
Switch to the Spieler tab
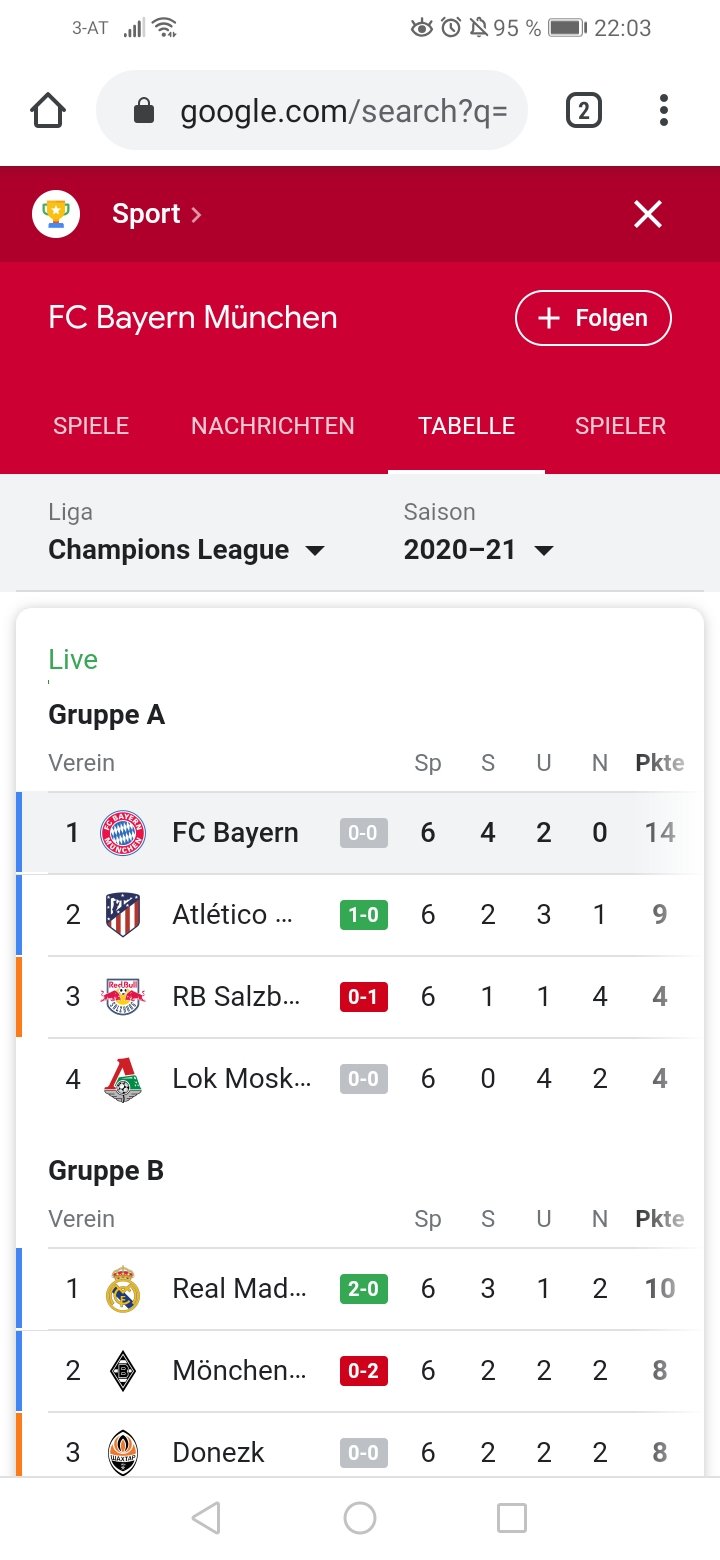coord(620,426)
